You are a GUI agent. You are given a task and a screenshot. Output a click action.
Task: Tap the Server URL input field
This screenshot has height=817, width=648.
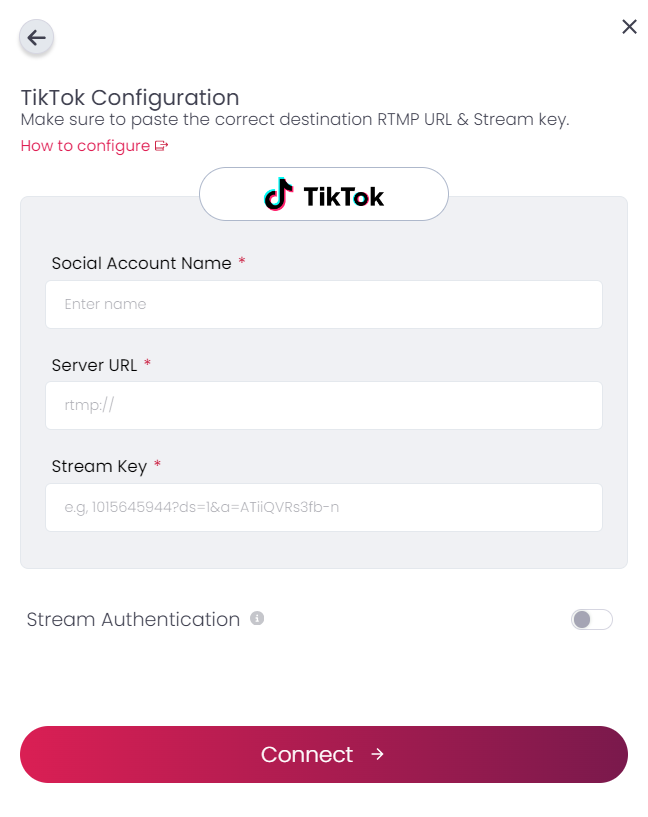[324, 405]
